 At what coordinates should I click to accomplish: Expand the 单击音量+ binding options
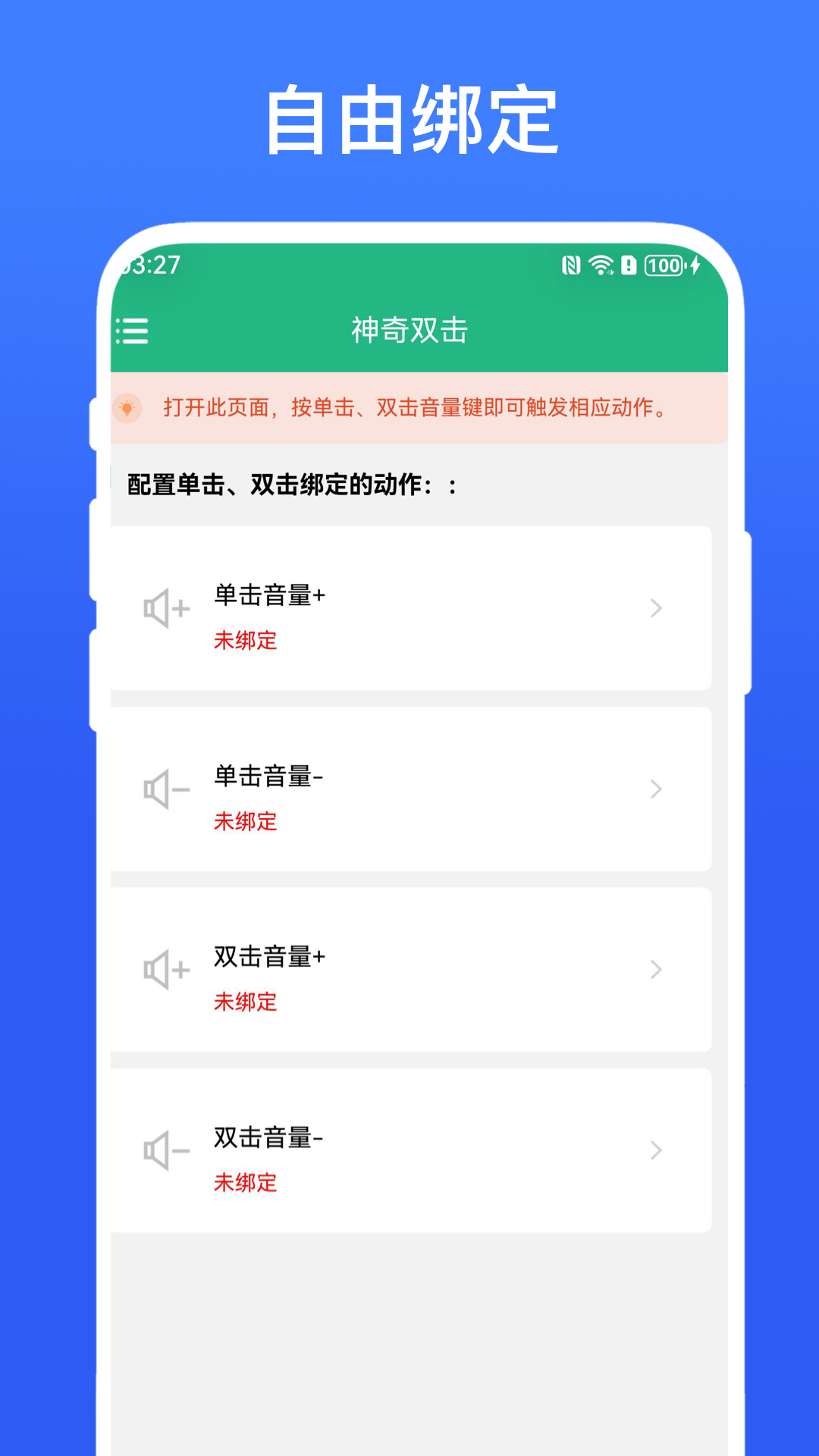tap(655, 607)
